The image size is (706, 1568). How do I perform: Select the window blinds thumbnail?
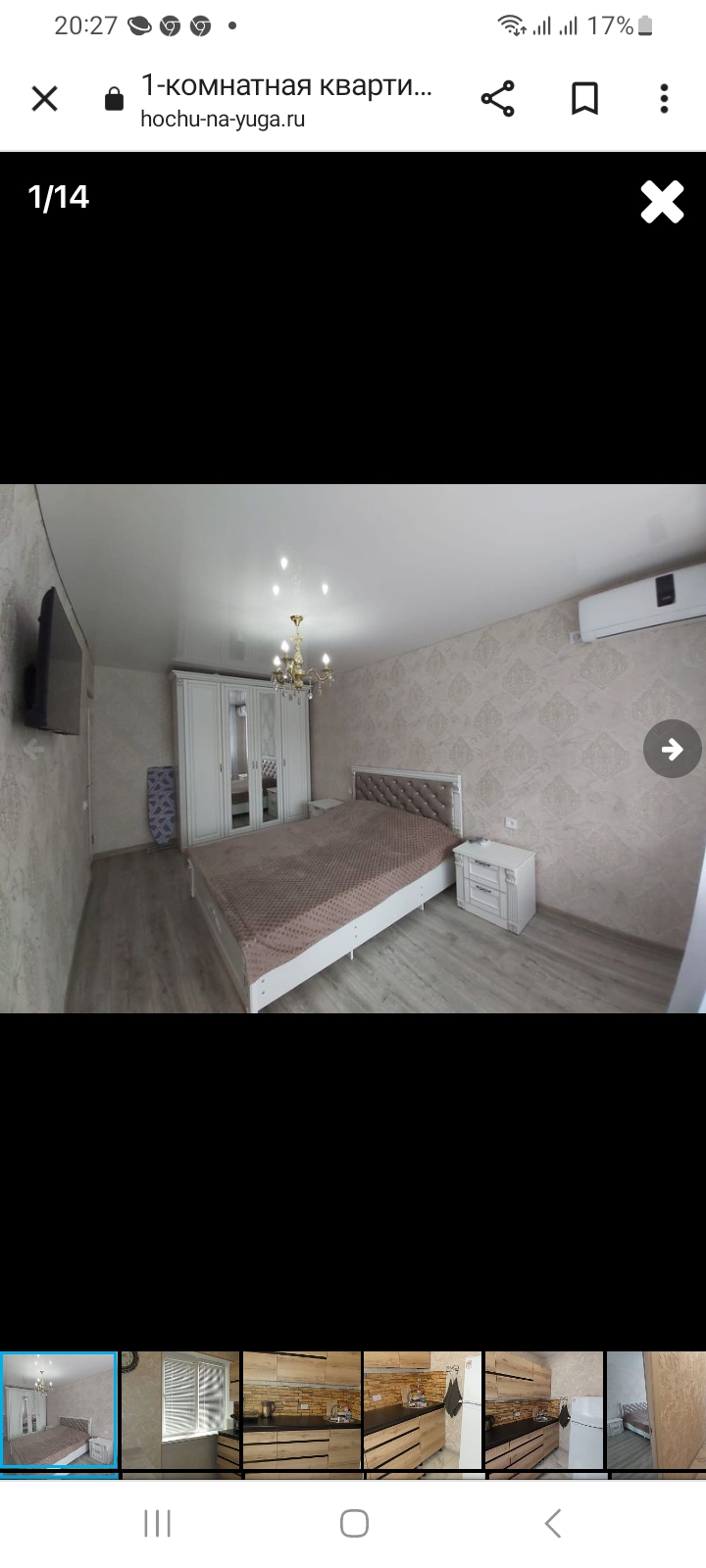point(179,1410)
